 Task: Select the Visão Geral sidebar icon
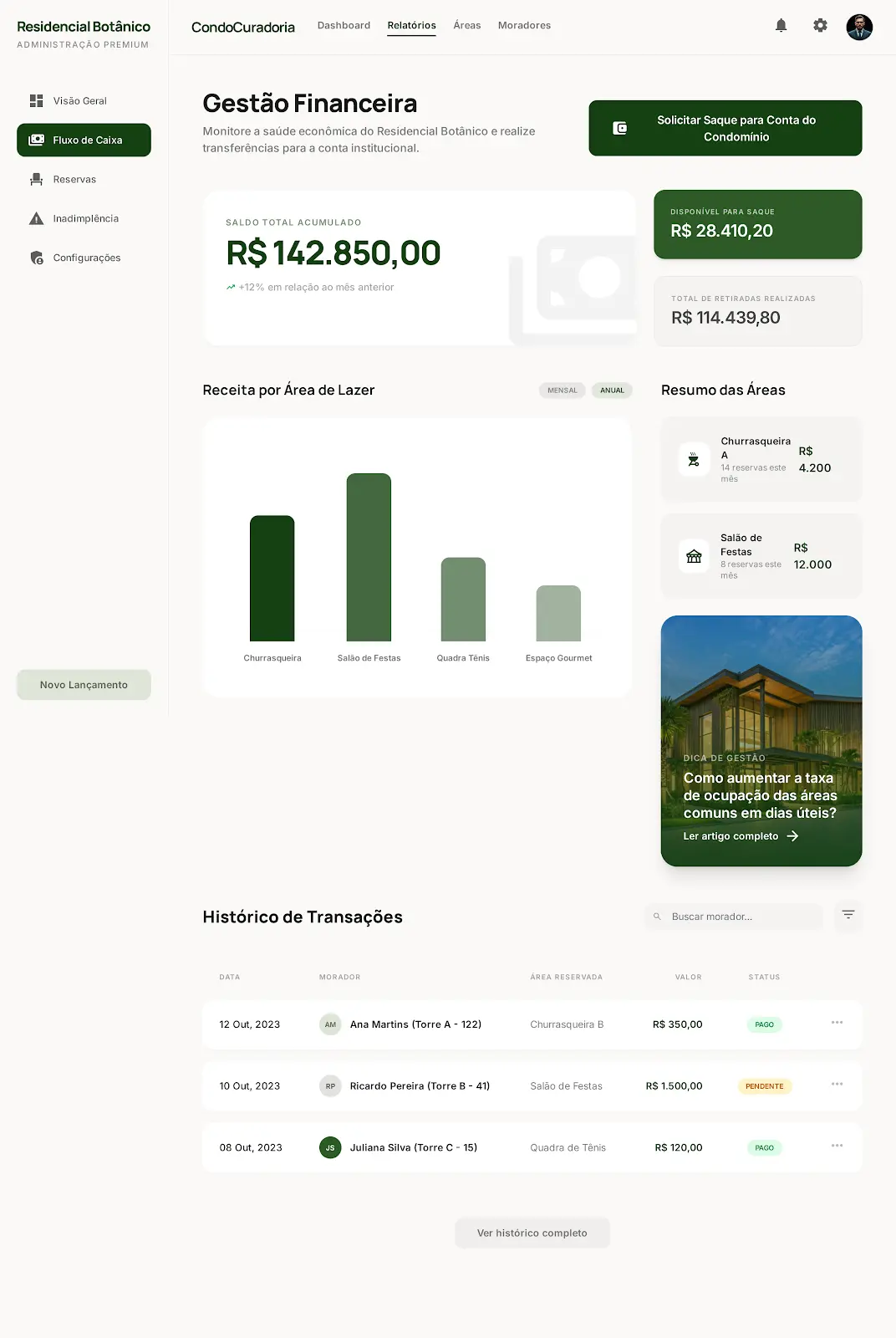coord(35,100)
